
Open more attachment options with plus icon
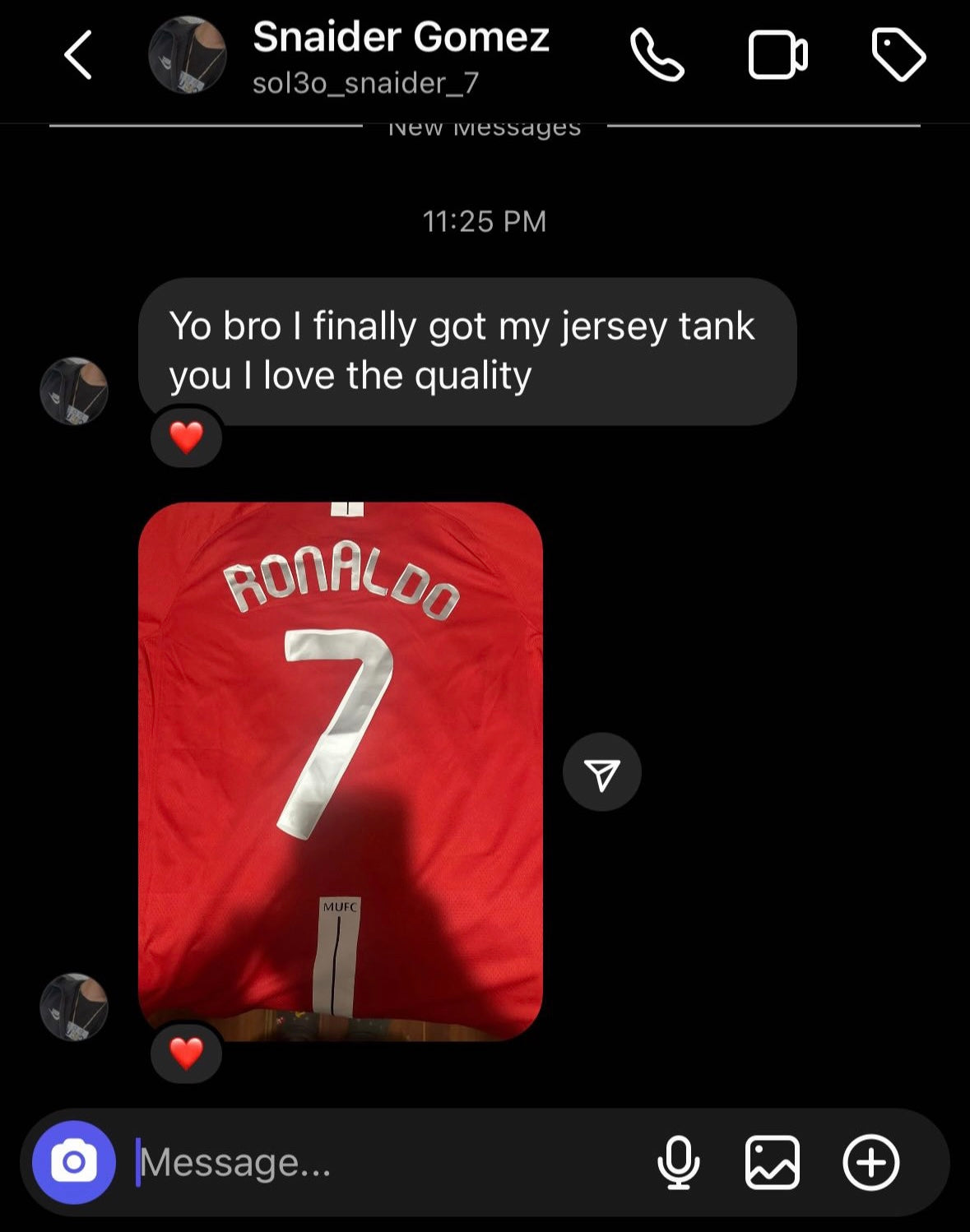[871, 1162]
